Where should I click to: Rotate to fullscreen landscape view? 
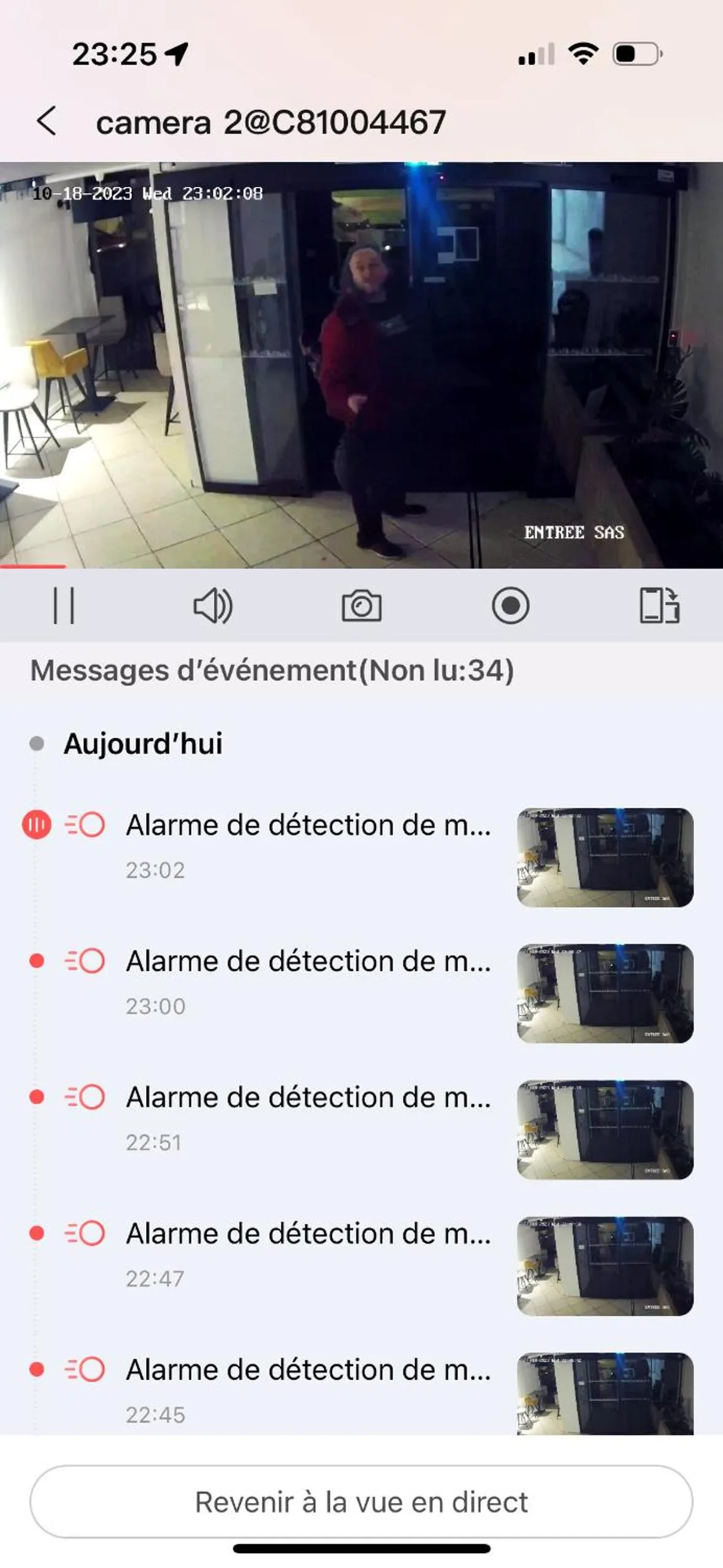tap(659, 605)
